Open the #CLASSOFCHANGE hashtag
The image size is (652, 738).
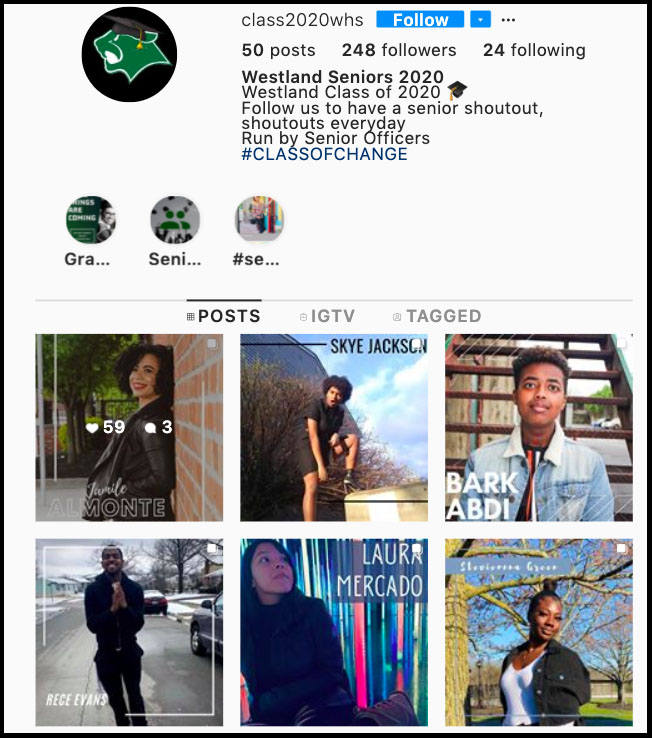click(325, 154)
